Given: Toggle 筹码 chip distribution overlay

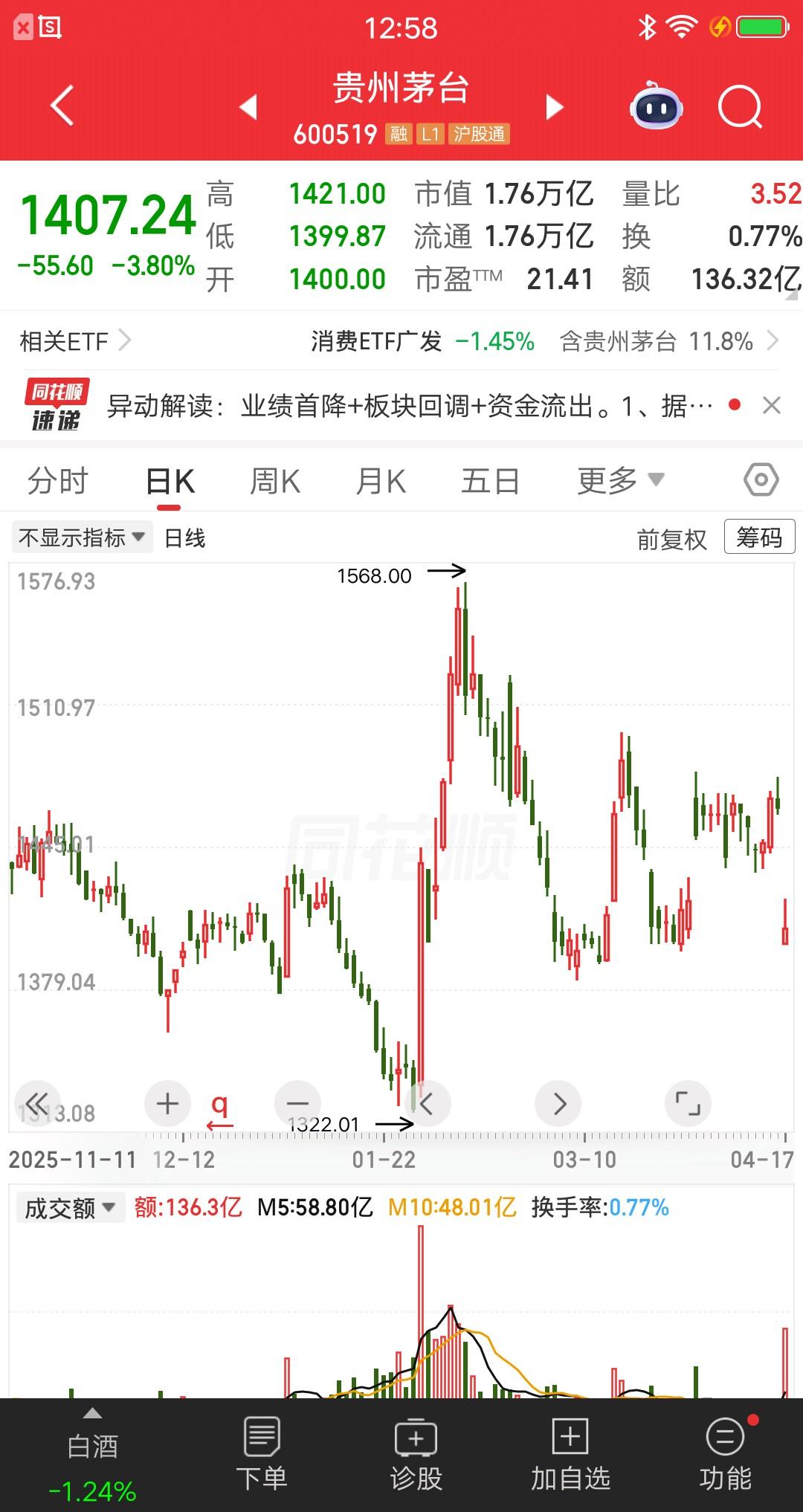Looking at the screenshot, I should coord(758,537).
